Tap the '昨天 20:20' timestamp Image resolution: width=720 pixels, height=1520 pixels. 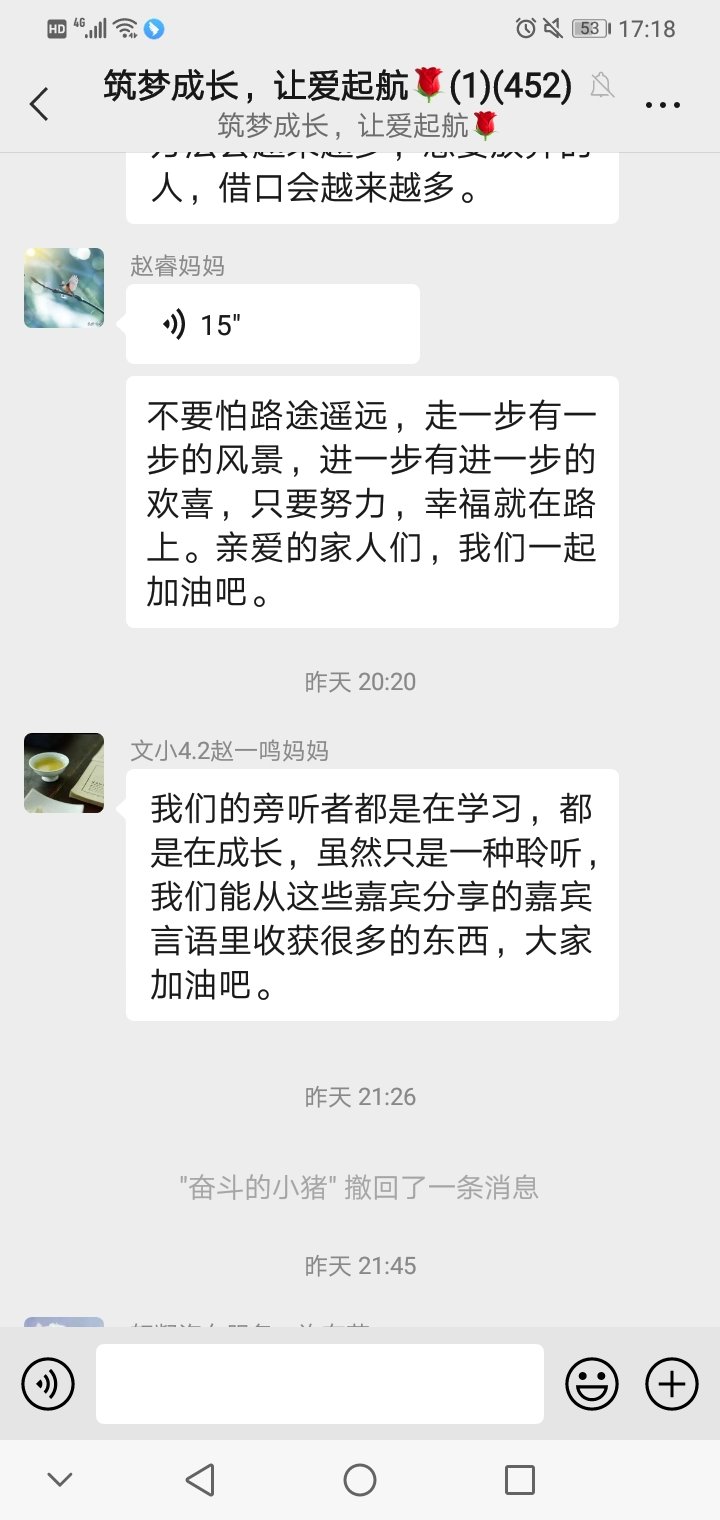pyautogui.click(x=360, y=681)
